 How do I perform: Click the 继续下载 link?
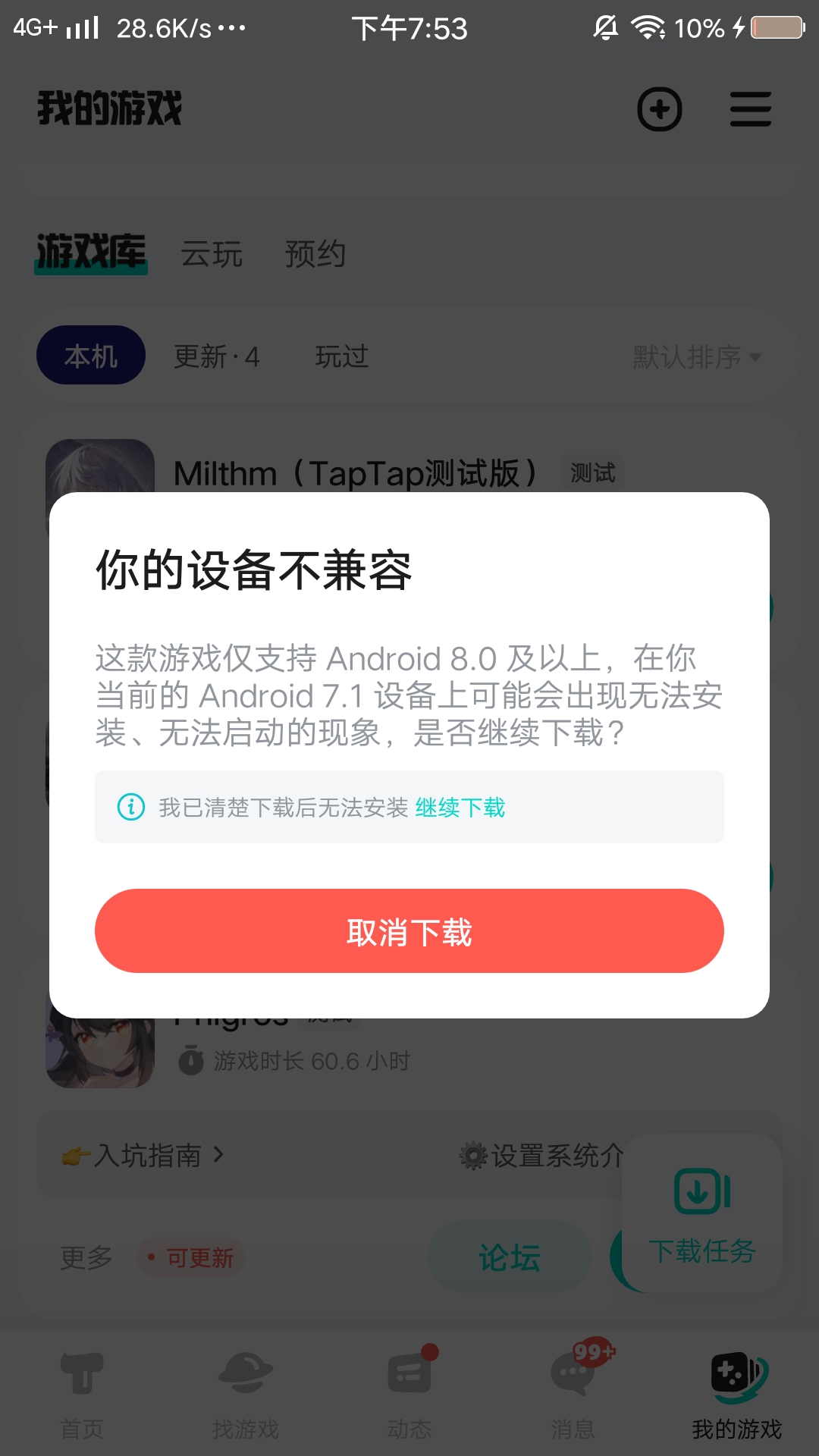pyautogui.click(x=459, y=808)
